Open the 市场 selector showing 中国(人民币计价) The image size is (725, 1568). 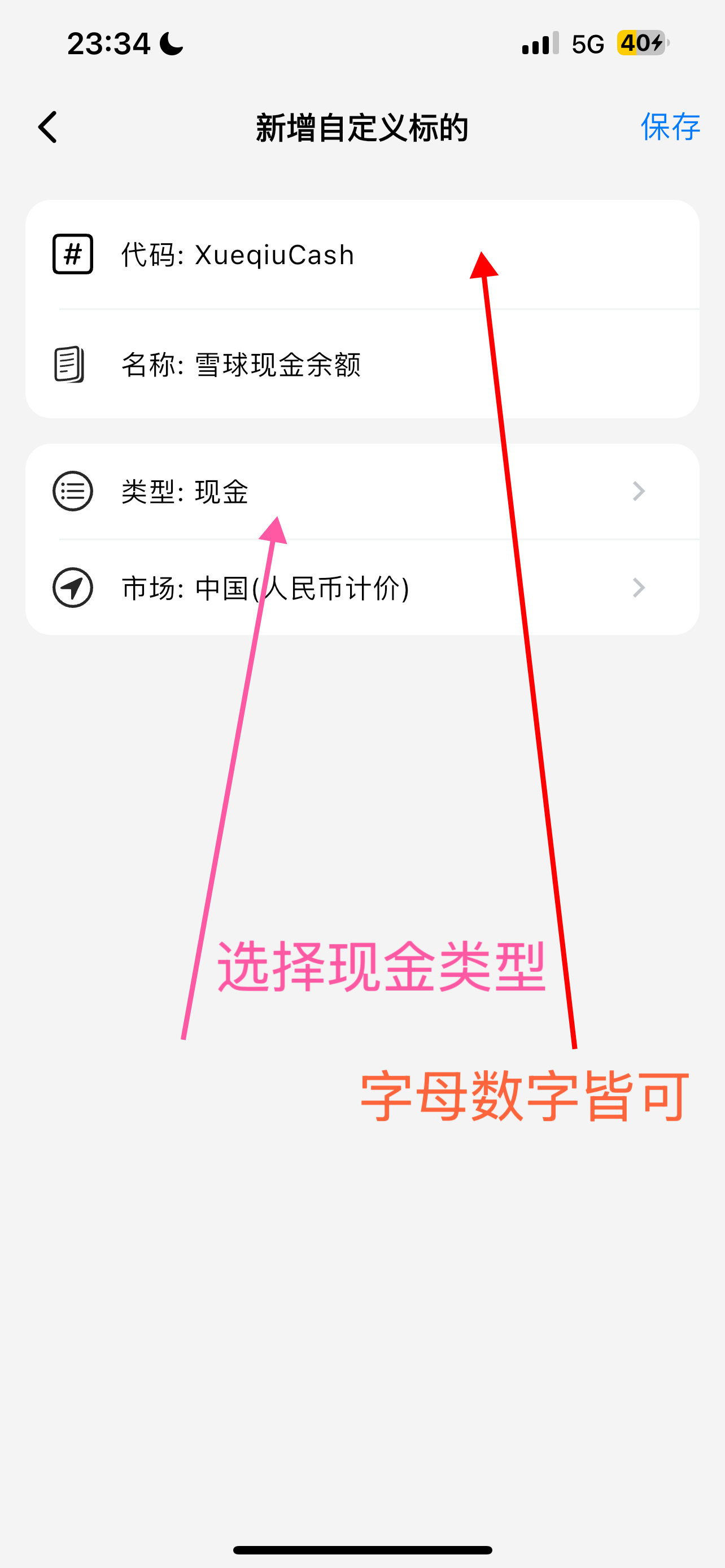click(x=361, y=588)
